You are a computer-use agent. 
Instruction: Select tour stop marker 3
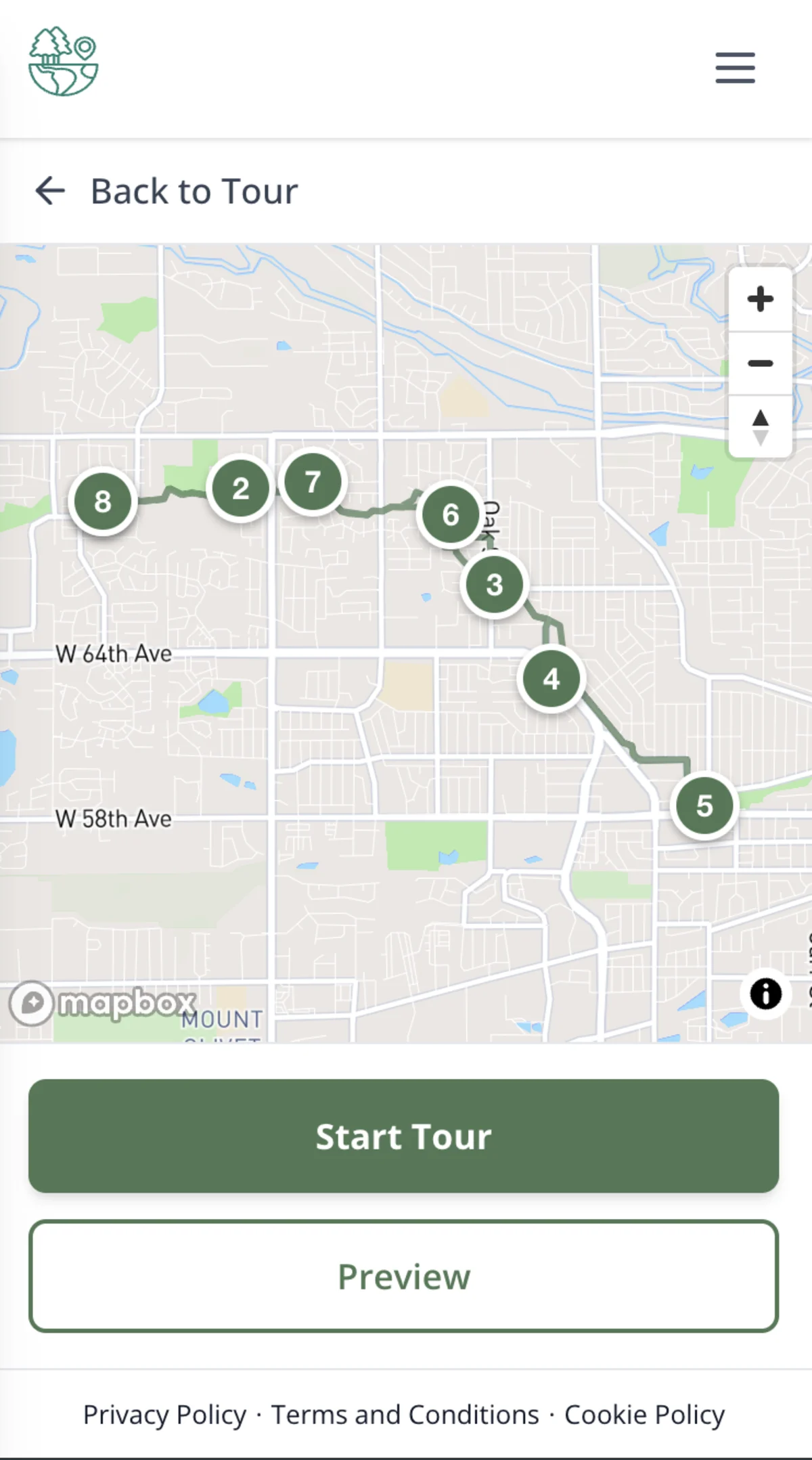click(x=495, y=585)
